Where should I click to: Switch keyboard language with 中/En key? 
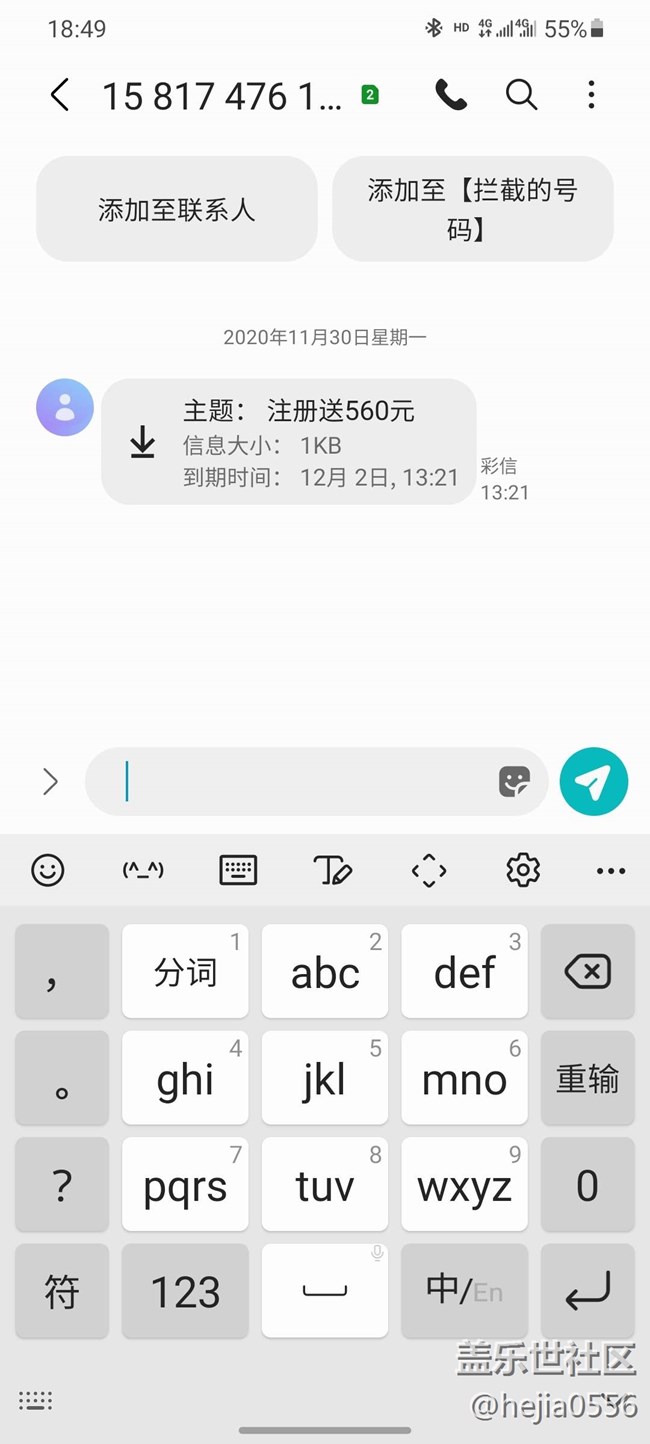pyautogui.click(x=464, y=1290)
